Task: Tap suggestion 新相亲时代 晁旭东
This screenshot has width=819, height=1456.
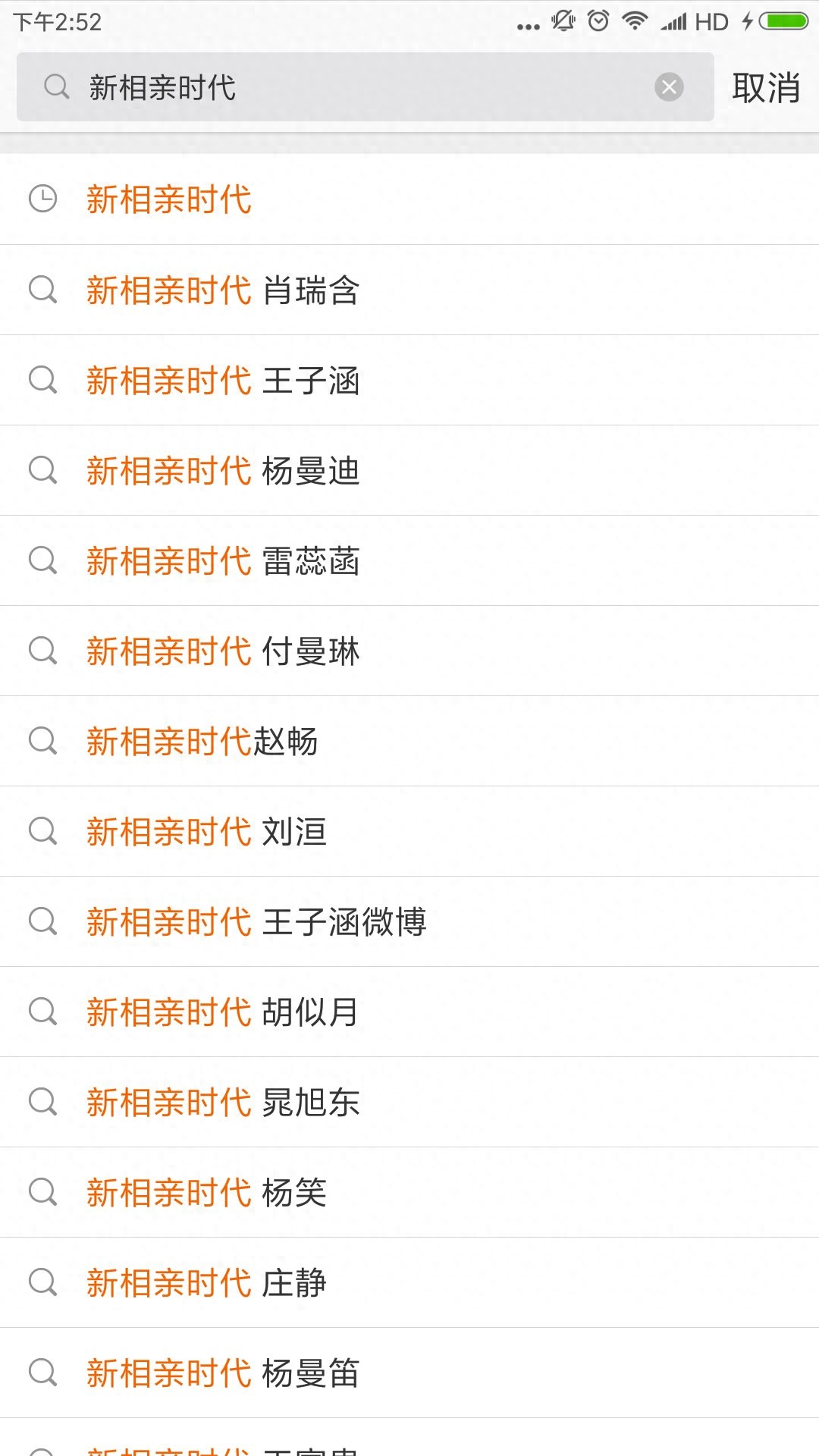Action: 409,1102
